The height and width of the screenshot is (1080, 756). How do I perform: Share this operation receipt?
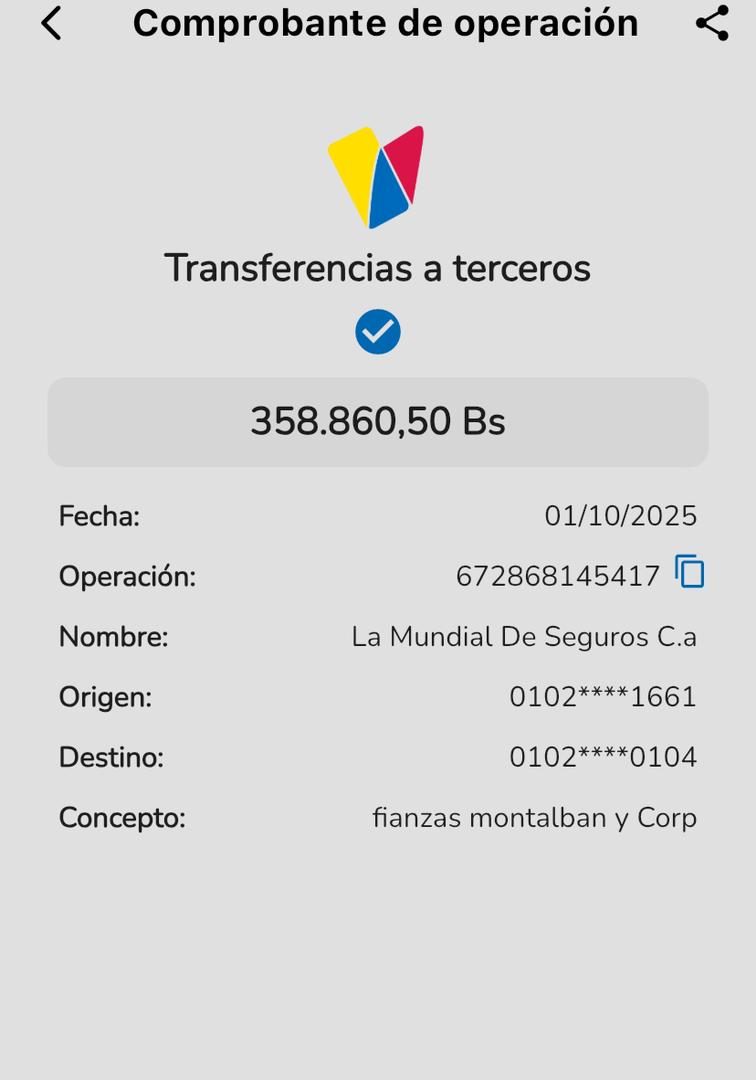(712, 23)
